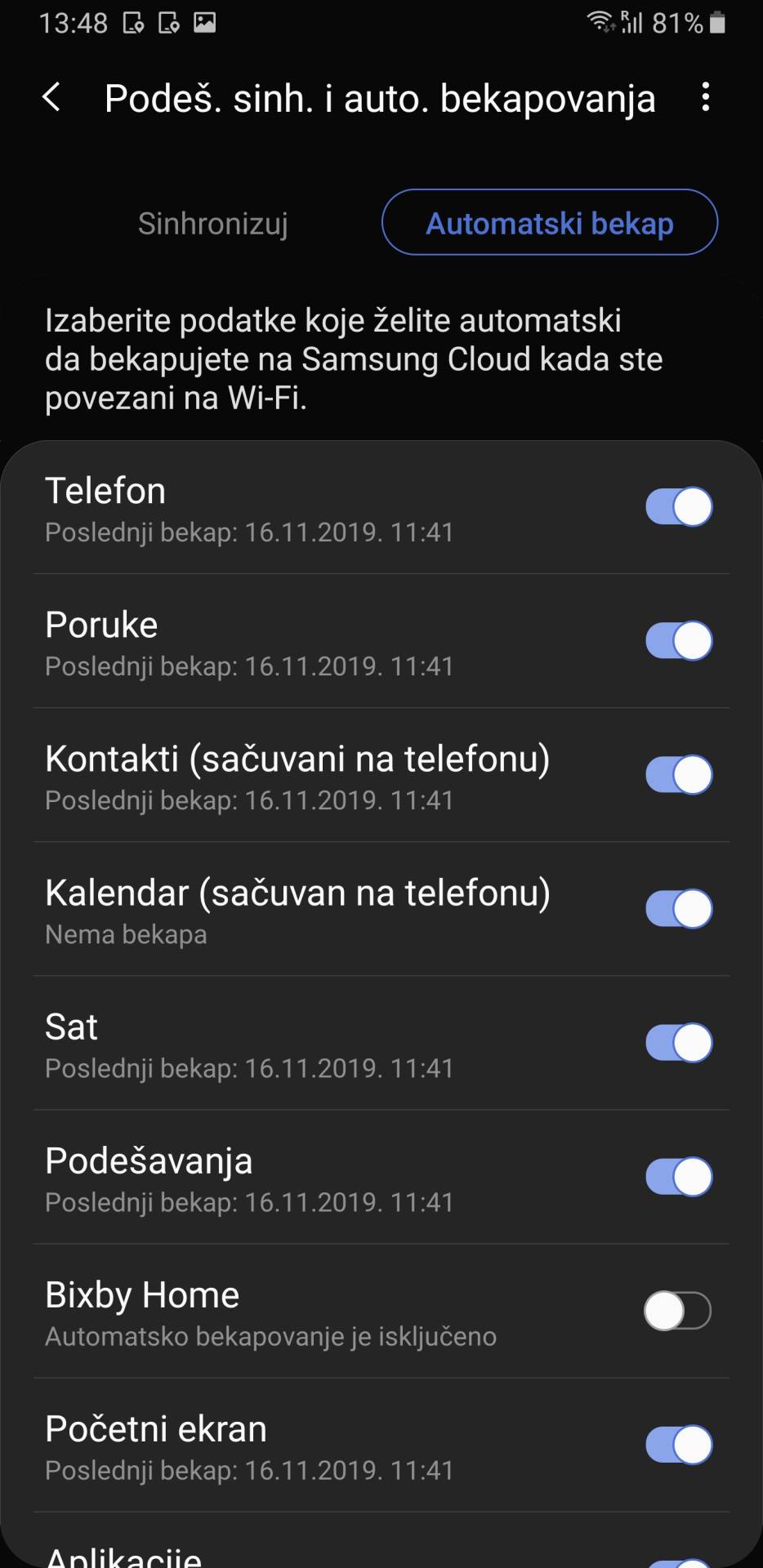763x1568 pixels.
Task: Tap the back arrow icon
Action: (51, 97)
